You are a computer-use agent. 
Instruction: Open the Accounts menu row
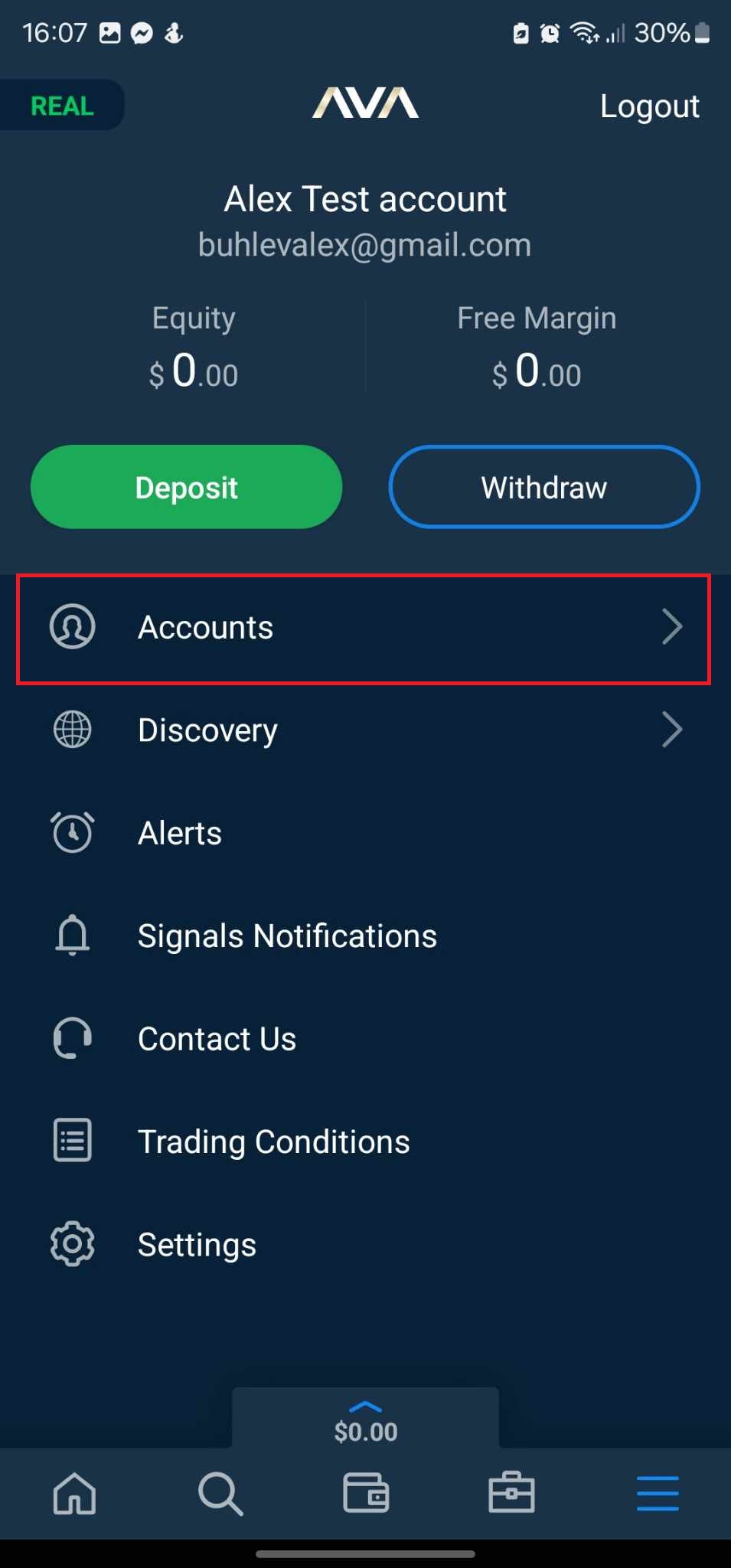pos(364,628)
